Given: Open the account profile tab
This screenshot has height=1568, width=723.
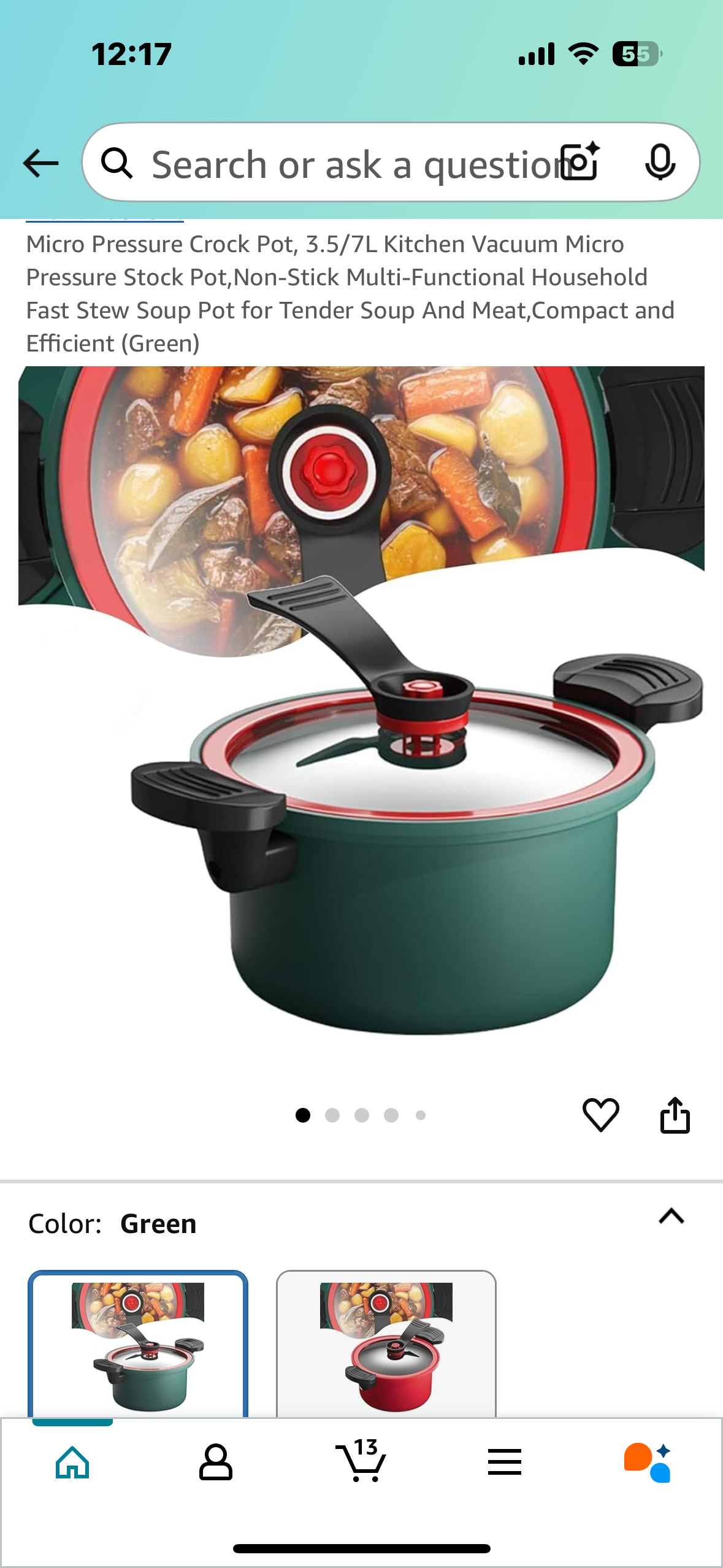Looking at the screenshot, I should coord(216,1462).
